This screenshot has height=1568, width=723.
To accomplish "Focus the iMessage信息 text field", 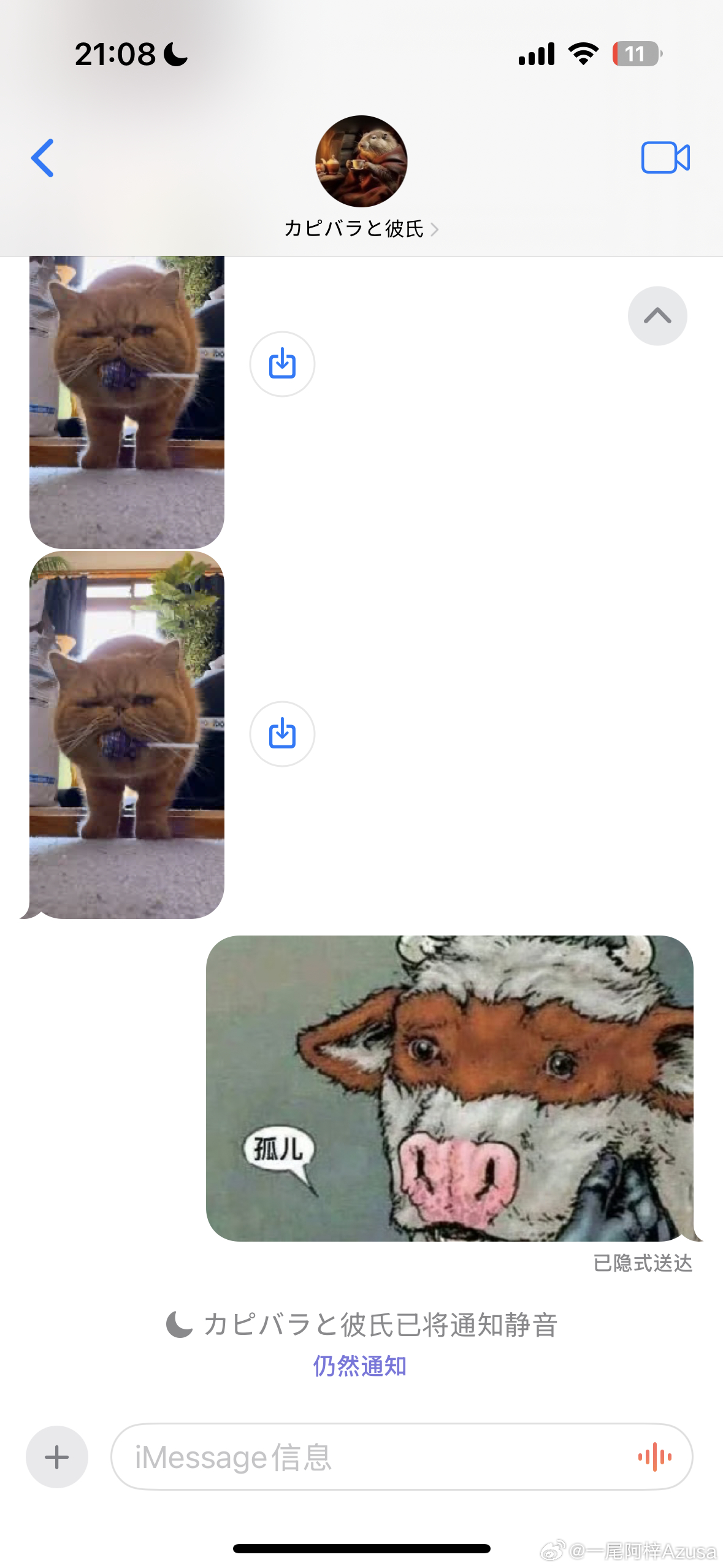I will [x=368, y=1457].
